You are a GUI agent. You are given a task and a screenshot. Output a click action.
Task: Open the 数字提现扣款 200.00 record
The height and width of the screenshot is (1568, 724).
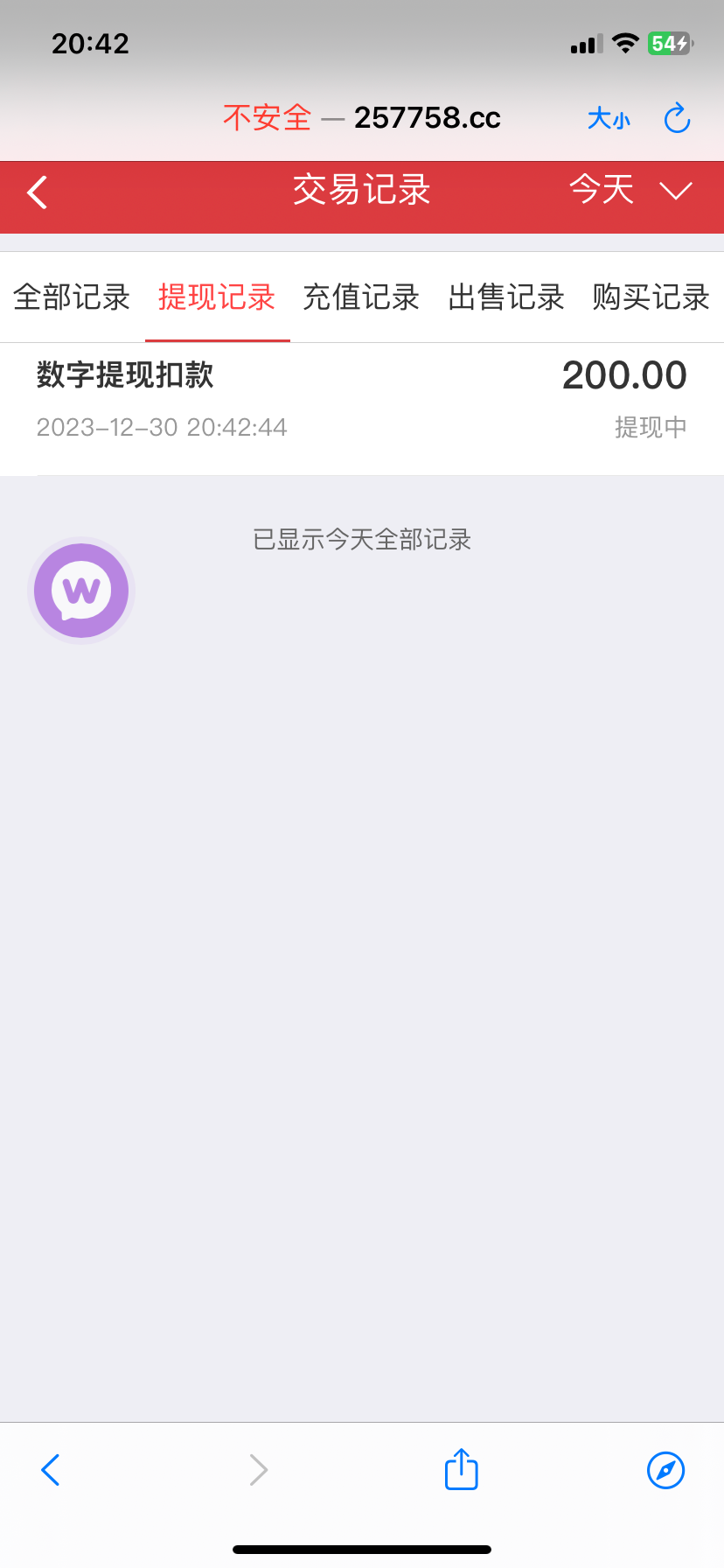pos(362,400)
